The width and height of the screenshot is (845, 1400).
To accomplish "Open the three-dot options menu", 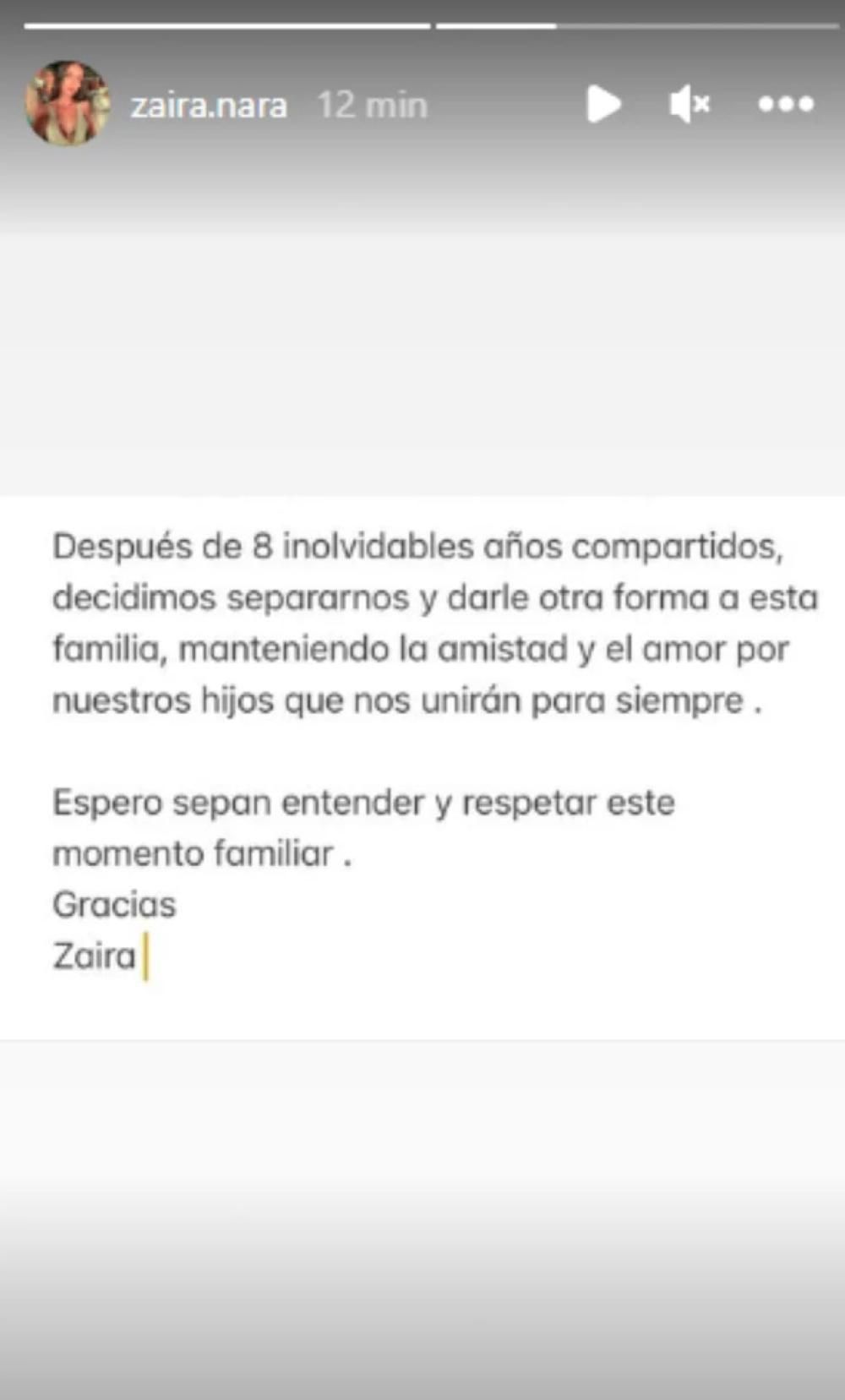I will click(785, 104).
